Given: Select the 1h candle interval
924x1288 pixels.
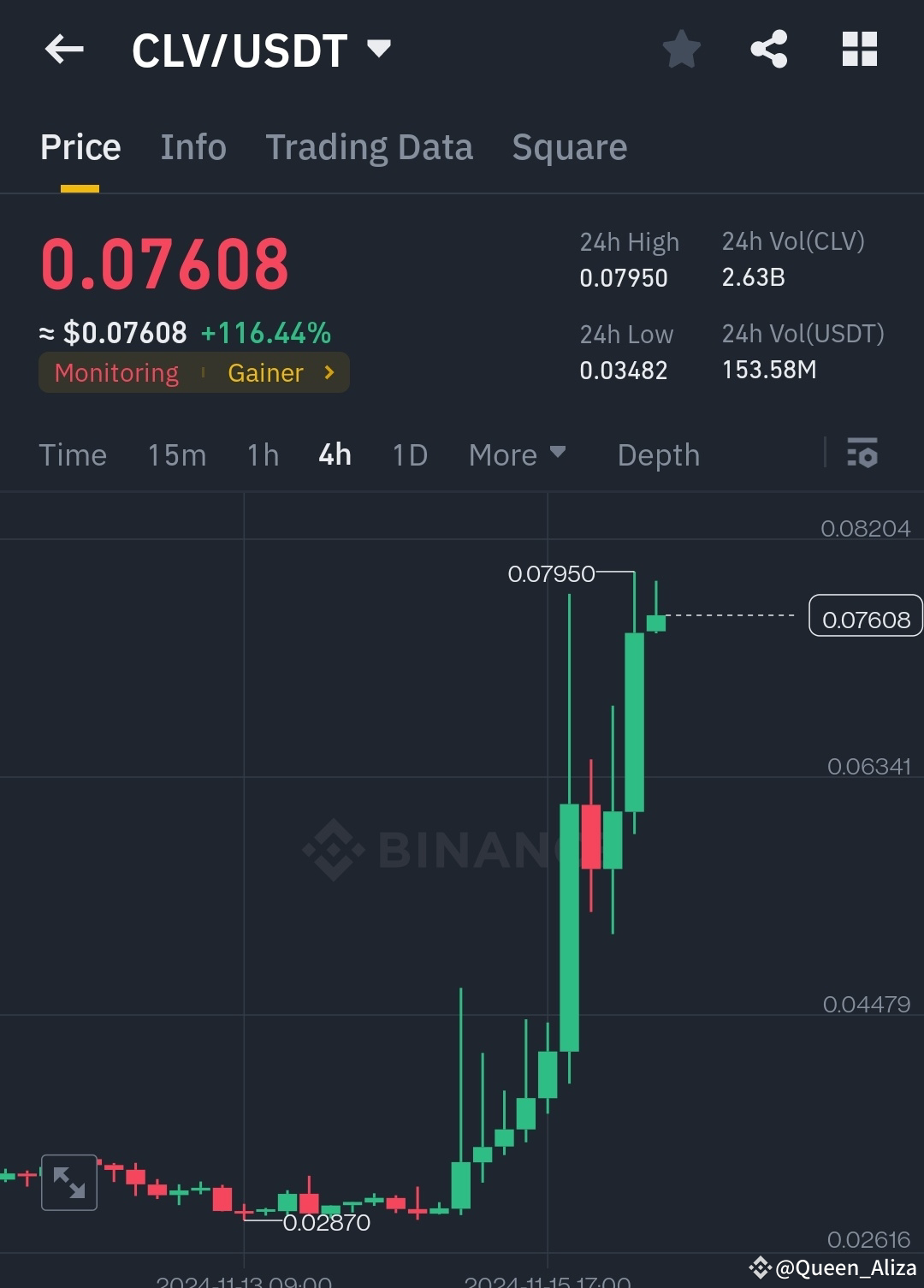Looking at the screenshot, I should (x=262, y=454).
